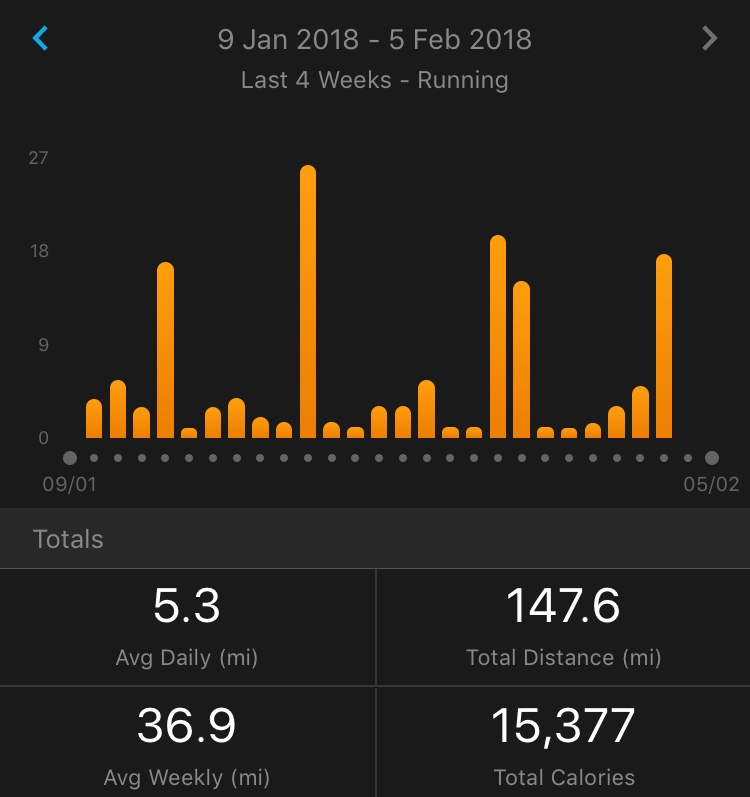Tap the next period arrow
This screenshot has width=750, height=797.
pyautogui.click(x=710, y=39)
